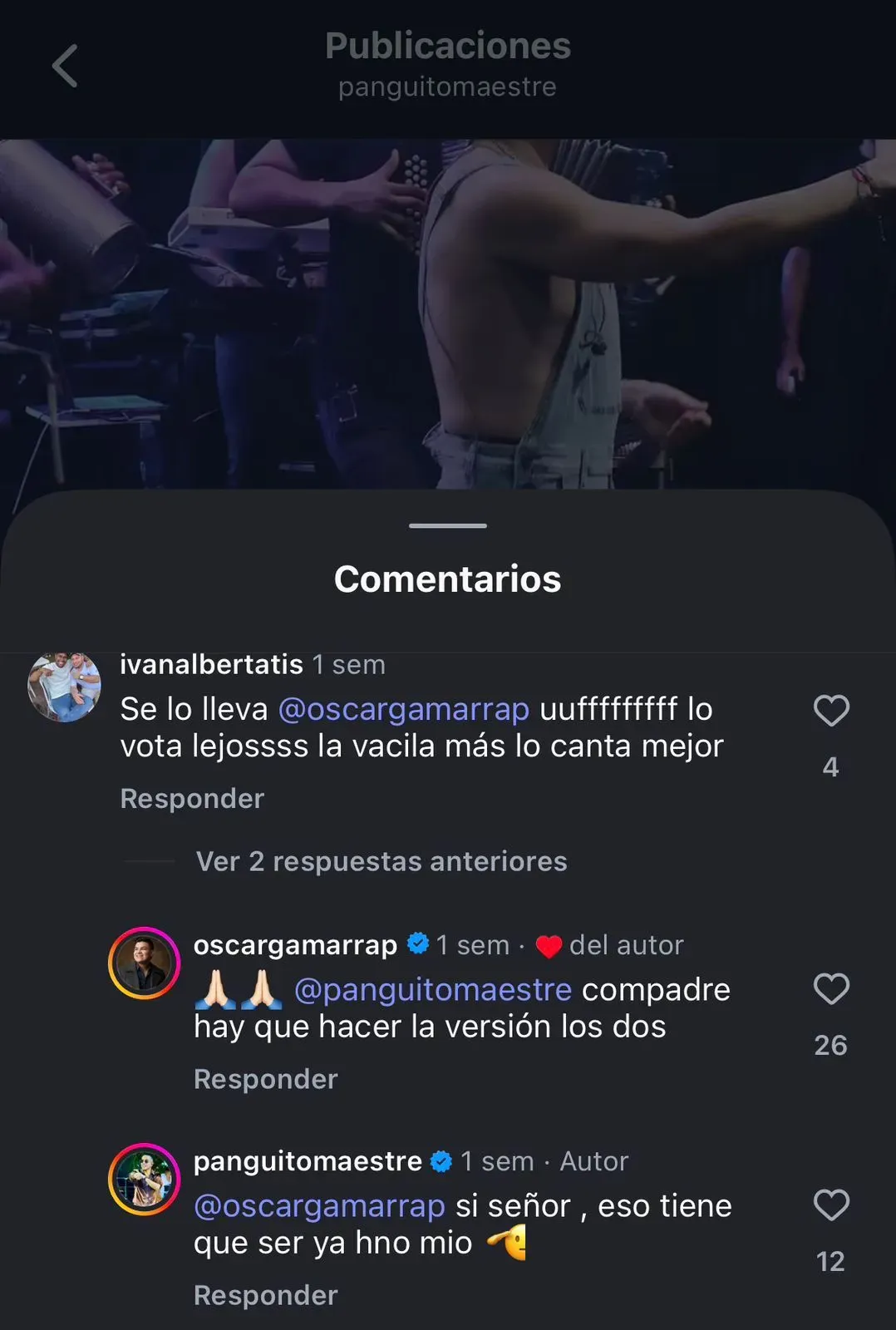Expand the 2 previous replies
This screenshot has height=1330, width=896.
pyautogui.click(x=382, y=862)
